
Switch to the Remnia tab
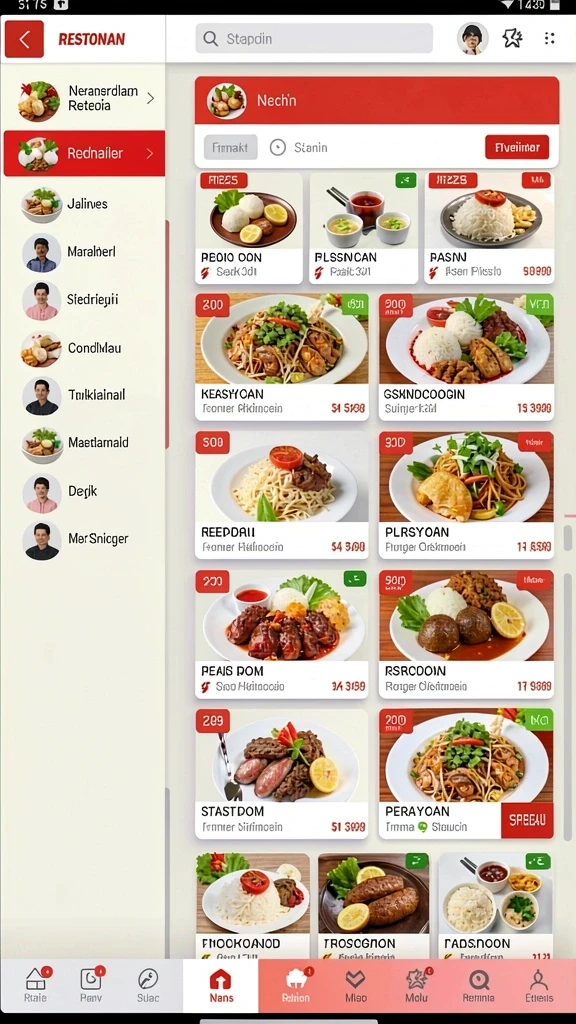pyautogui.click(x=479, y=985)
